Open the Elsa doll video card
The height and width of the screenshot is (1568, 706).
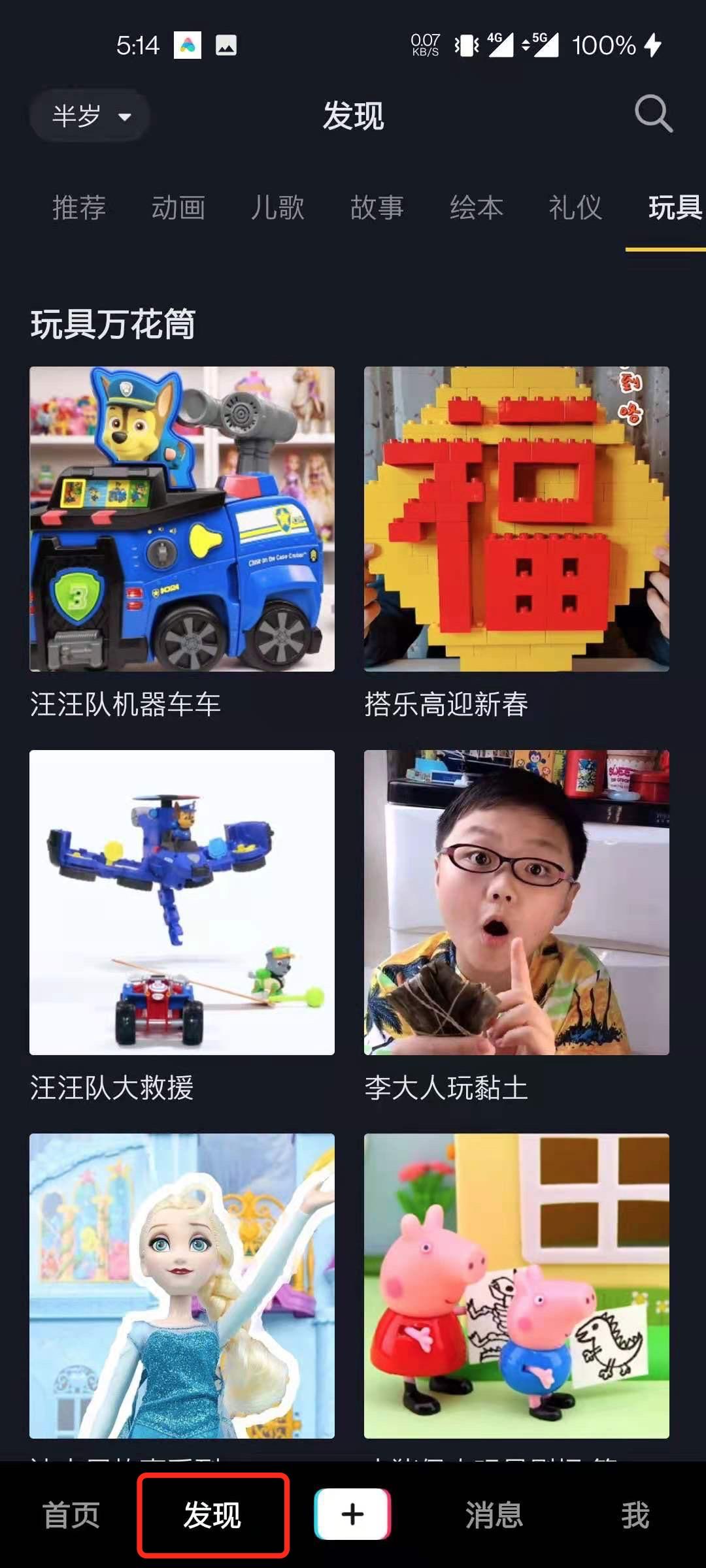(182, 1286)
